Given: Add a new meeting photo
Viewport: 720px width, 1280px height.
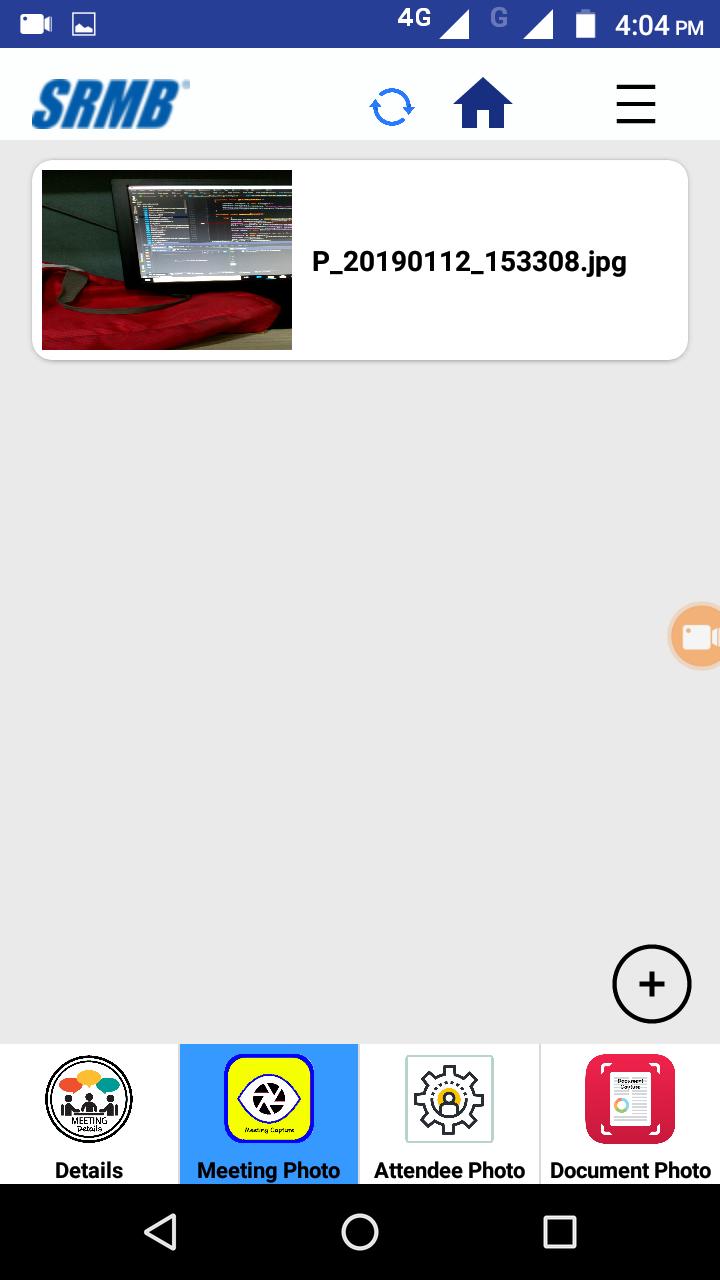Looking at the screenshot, I should click(x=651, y=984).
